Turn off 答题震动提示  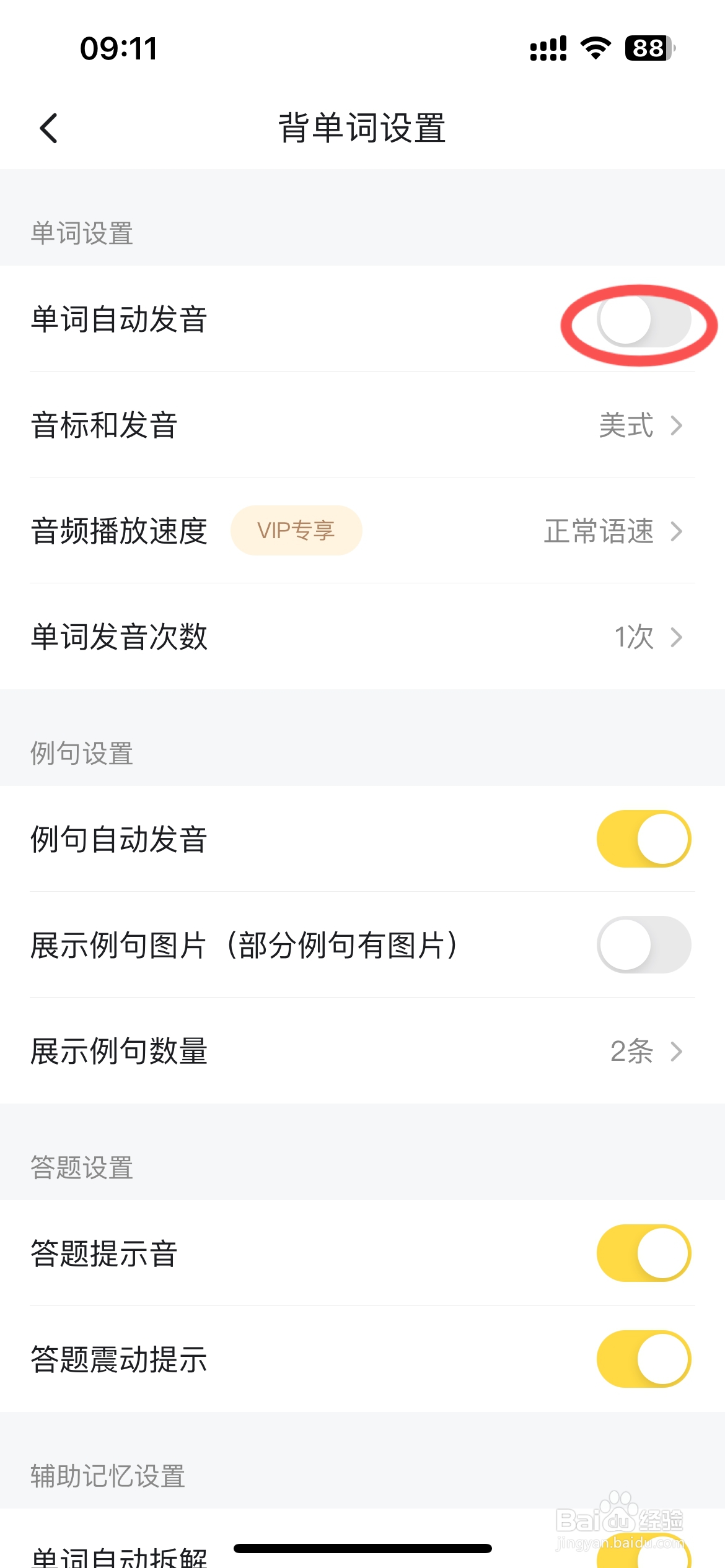[644, 1359]
